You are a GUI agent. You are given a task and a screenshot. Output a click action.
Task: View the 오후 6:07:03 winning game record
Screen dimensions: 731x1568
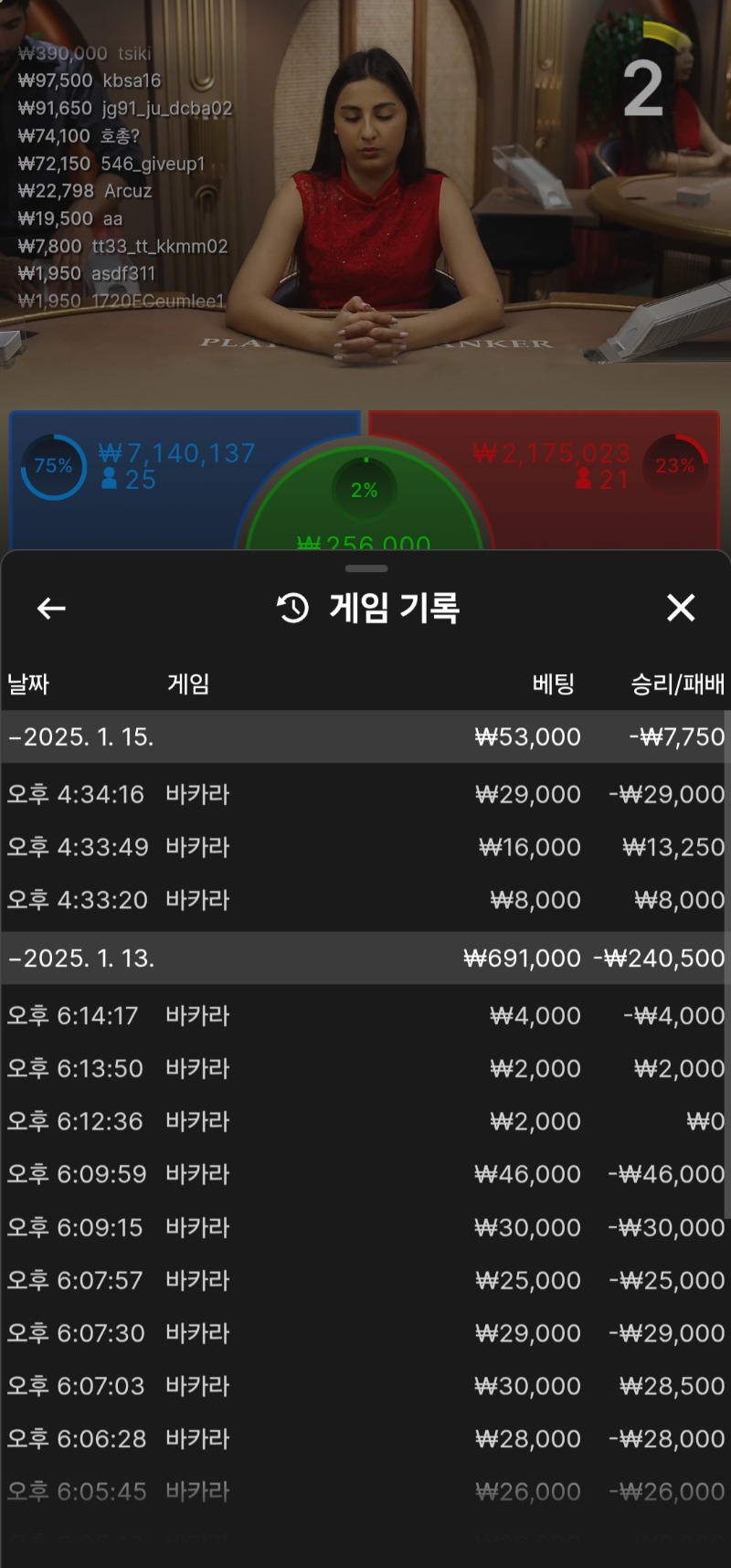pyautogui.click(x=365, y=1386)
